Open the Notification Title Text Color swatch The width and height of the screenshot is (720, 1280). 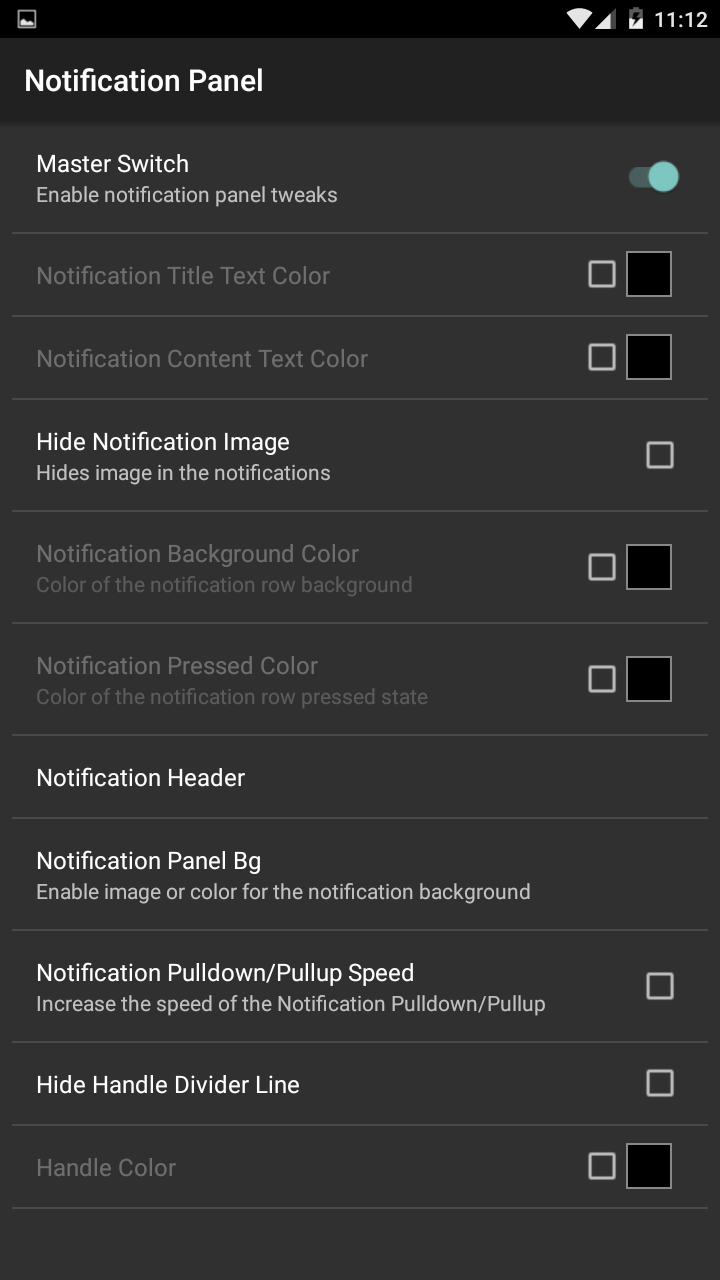(x=648, y=274)
